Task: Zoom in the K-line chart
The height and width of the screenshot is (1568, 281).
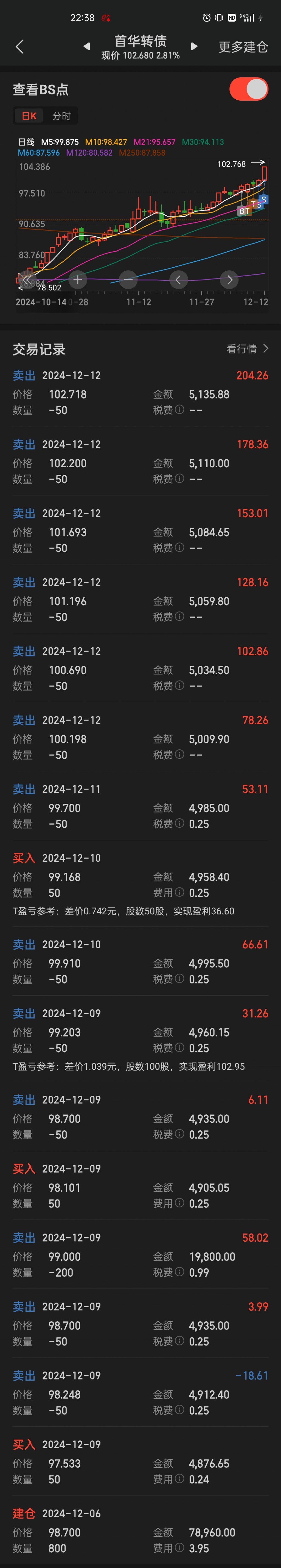Action: tap(78, 279)
